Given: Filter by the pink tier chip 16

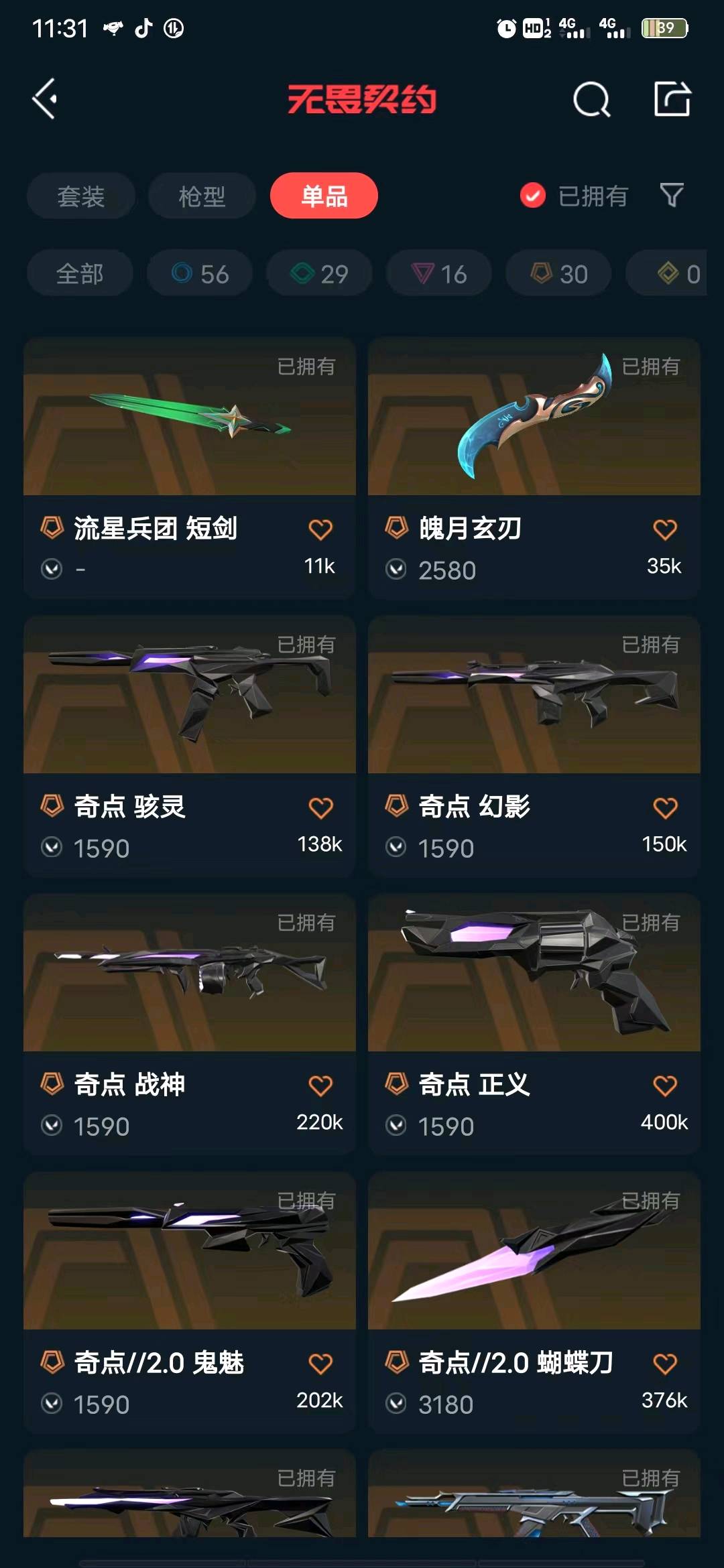Looking at the screenshot, I should [438, 273].
